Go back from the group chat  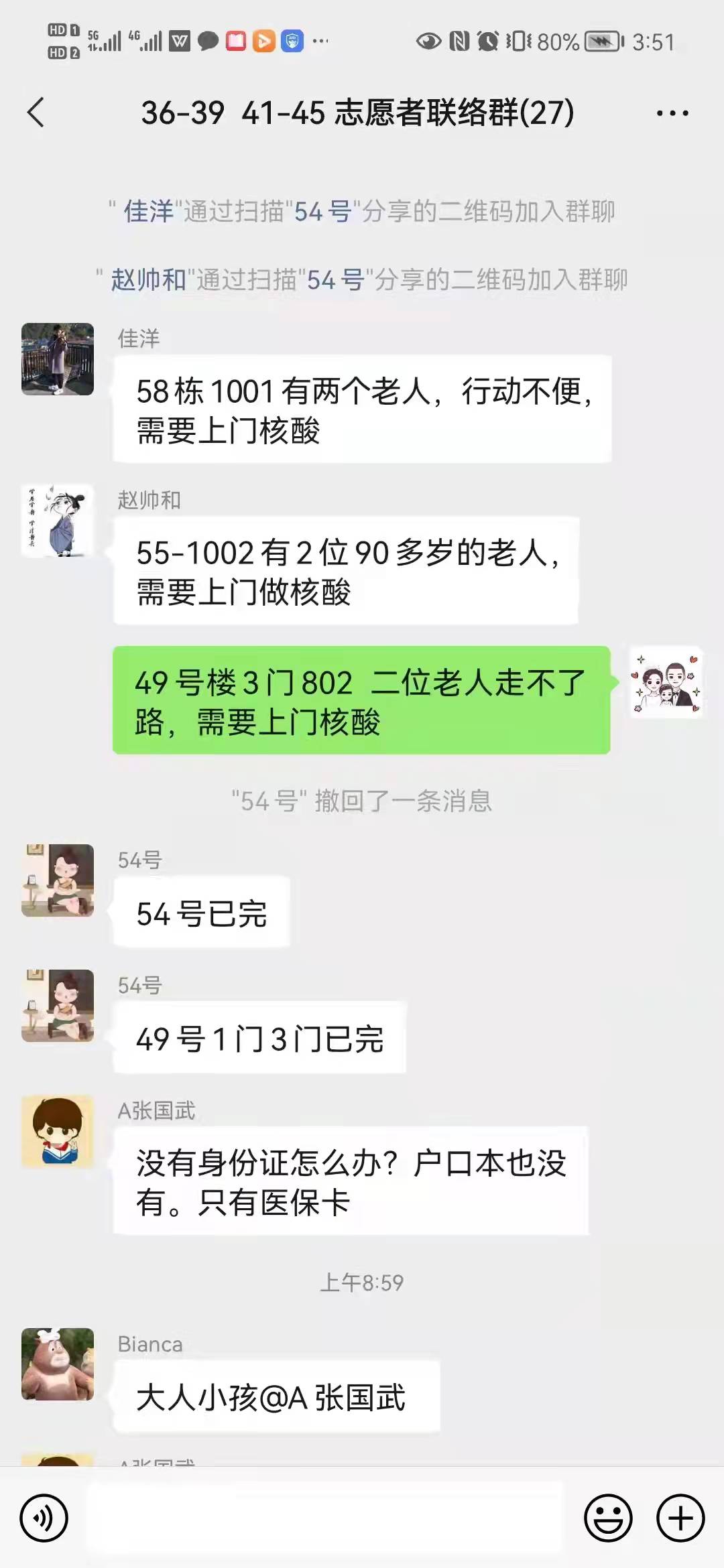pos(36,113)
